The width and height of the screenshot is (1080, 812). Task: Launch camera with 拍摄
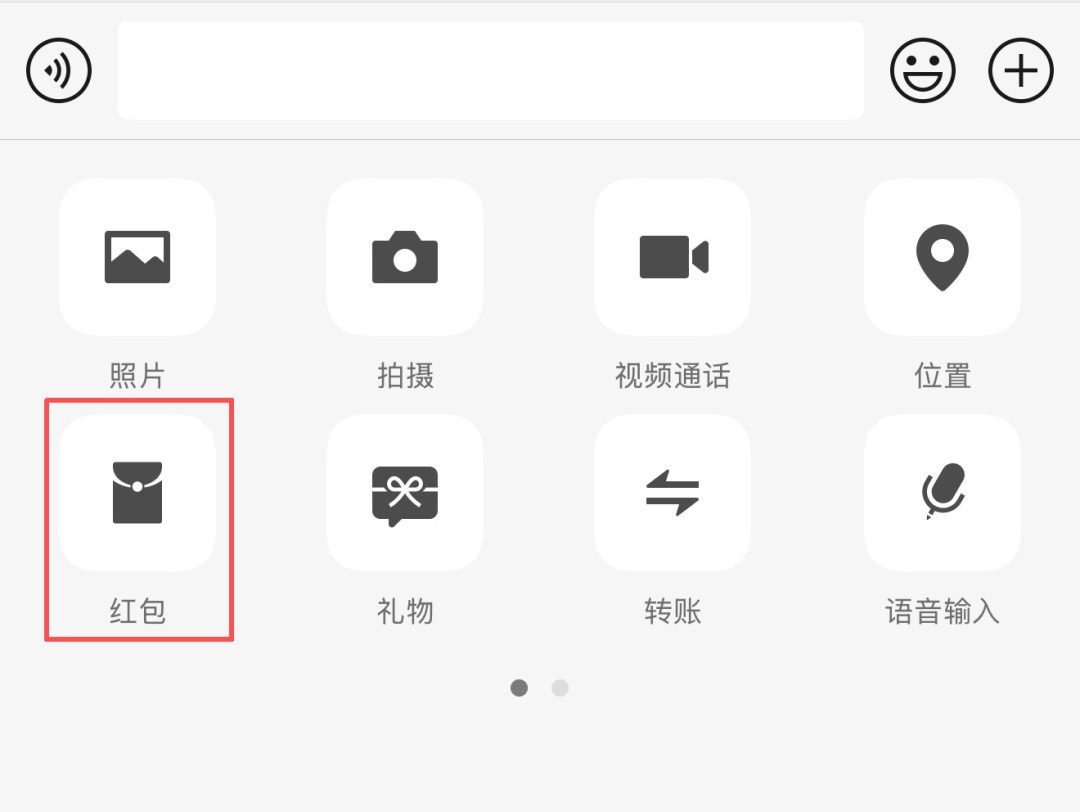click(405, 257)
